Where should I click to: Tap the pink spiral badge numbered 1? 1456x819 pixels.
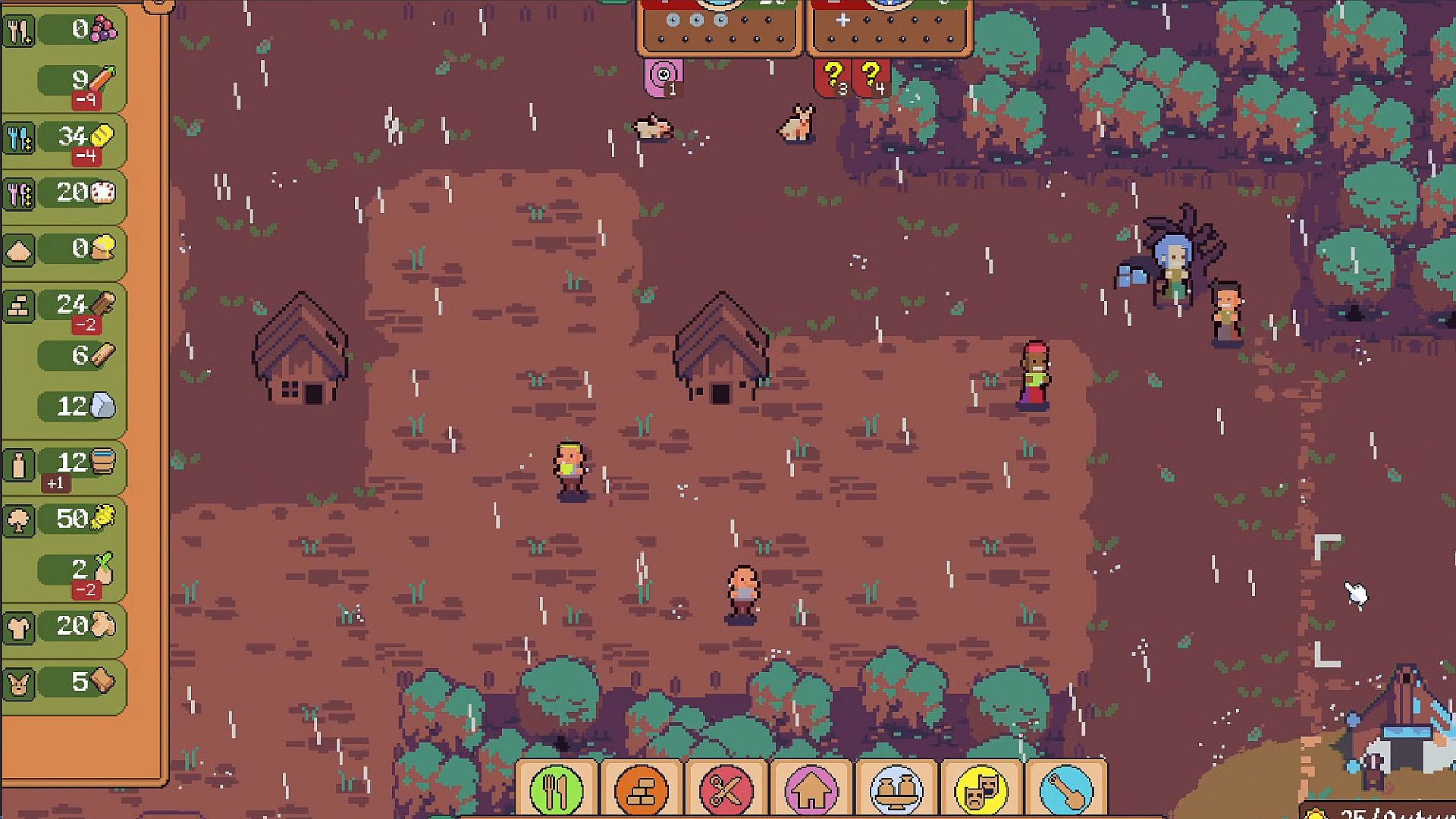click(x=664, y=77)
